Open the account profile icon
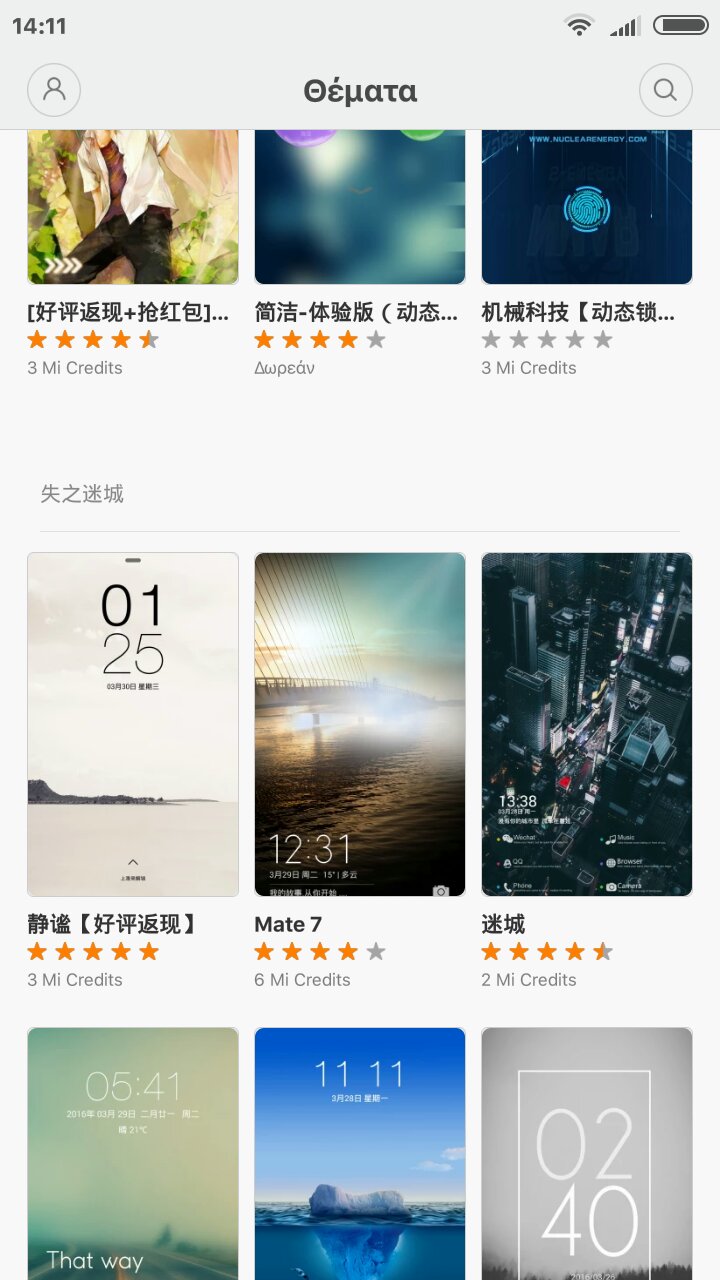Image resolution: width=720 pixels, height=1280 pixels. (54, 90)
